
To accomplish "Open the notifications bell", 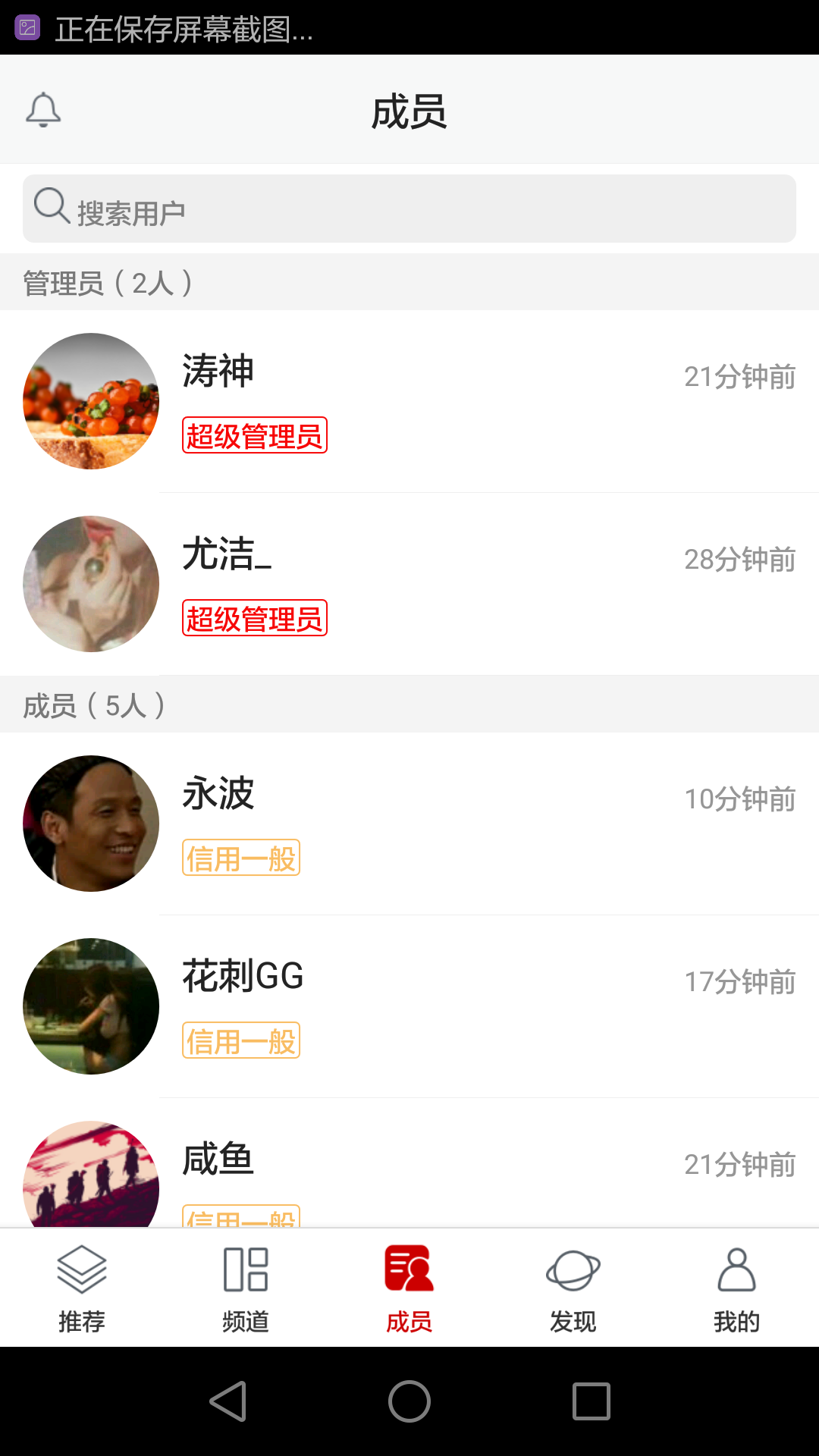I will tap(43, 110).
